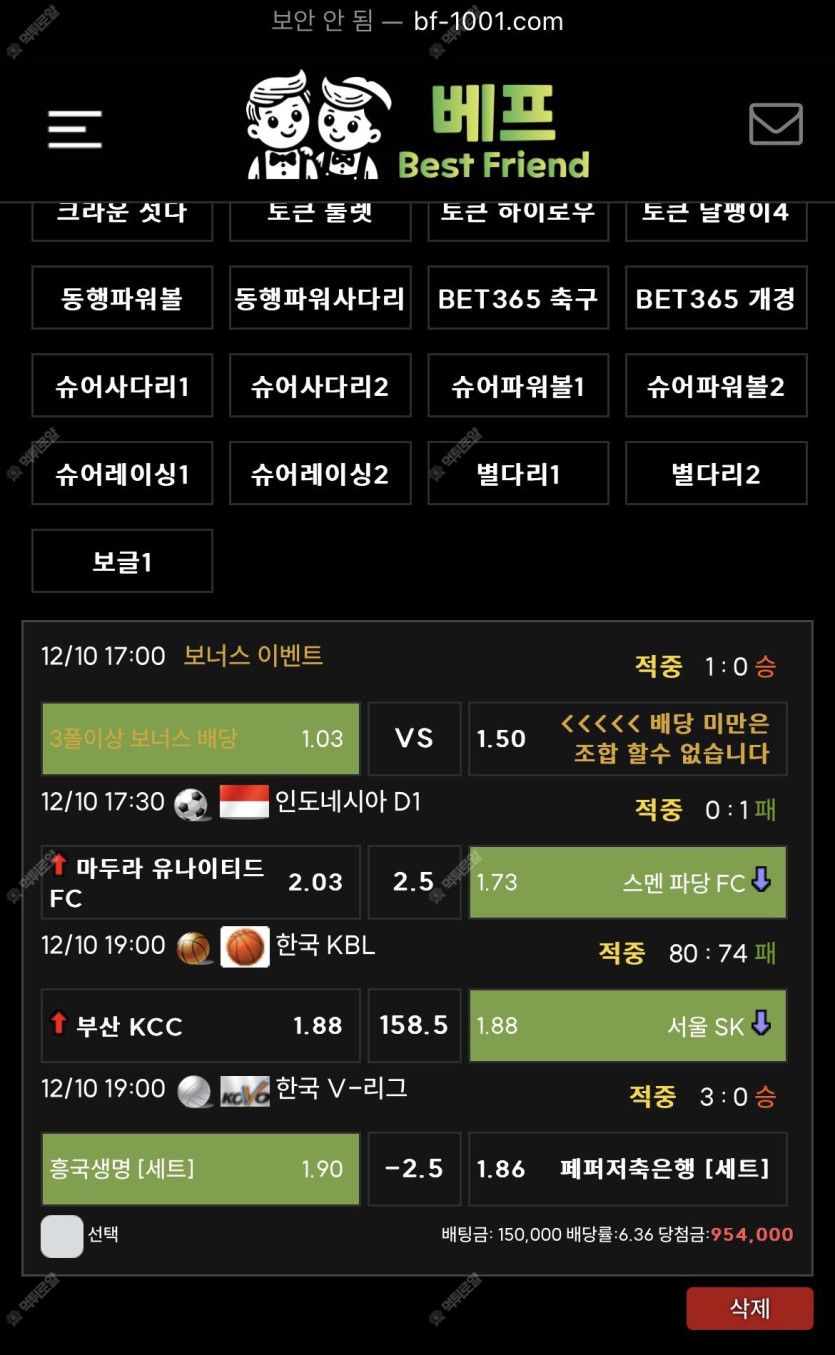Screen dimensions: 835x1355
Task: Open the 보글1 game
Action: tap(122, 562)
